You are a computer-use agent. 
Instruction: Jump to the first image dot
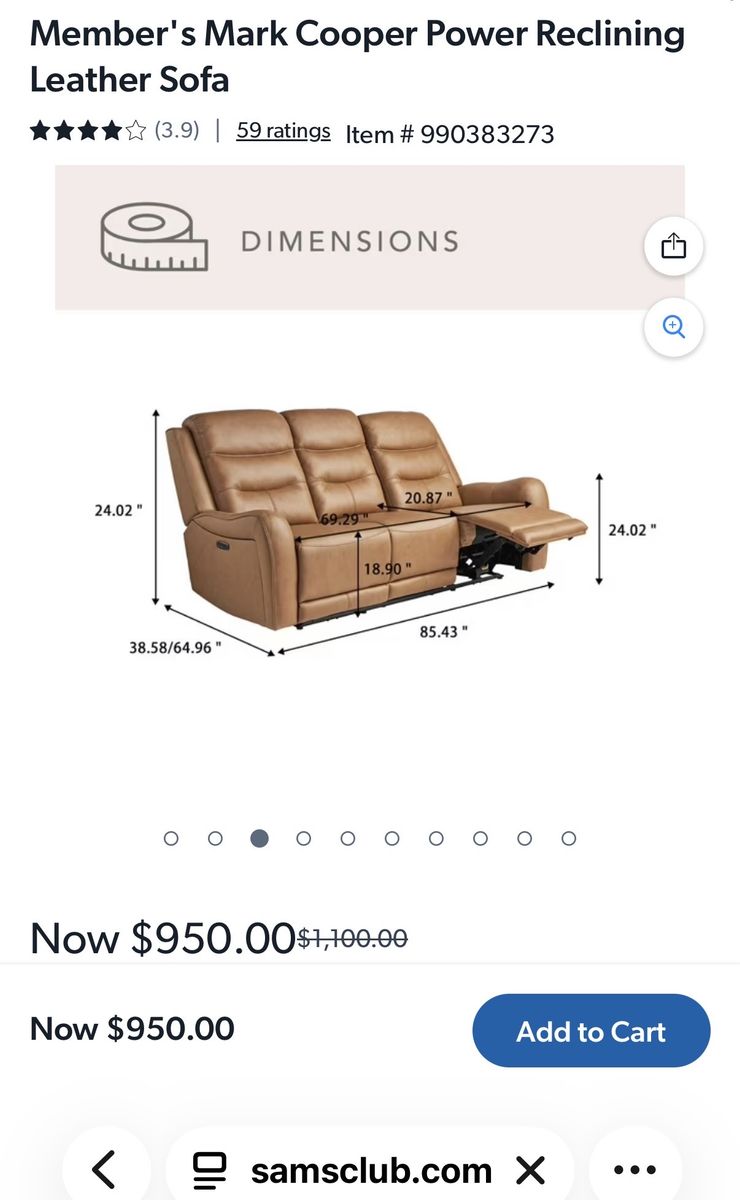click(171, 839)
